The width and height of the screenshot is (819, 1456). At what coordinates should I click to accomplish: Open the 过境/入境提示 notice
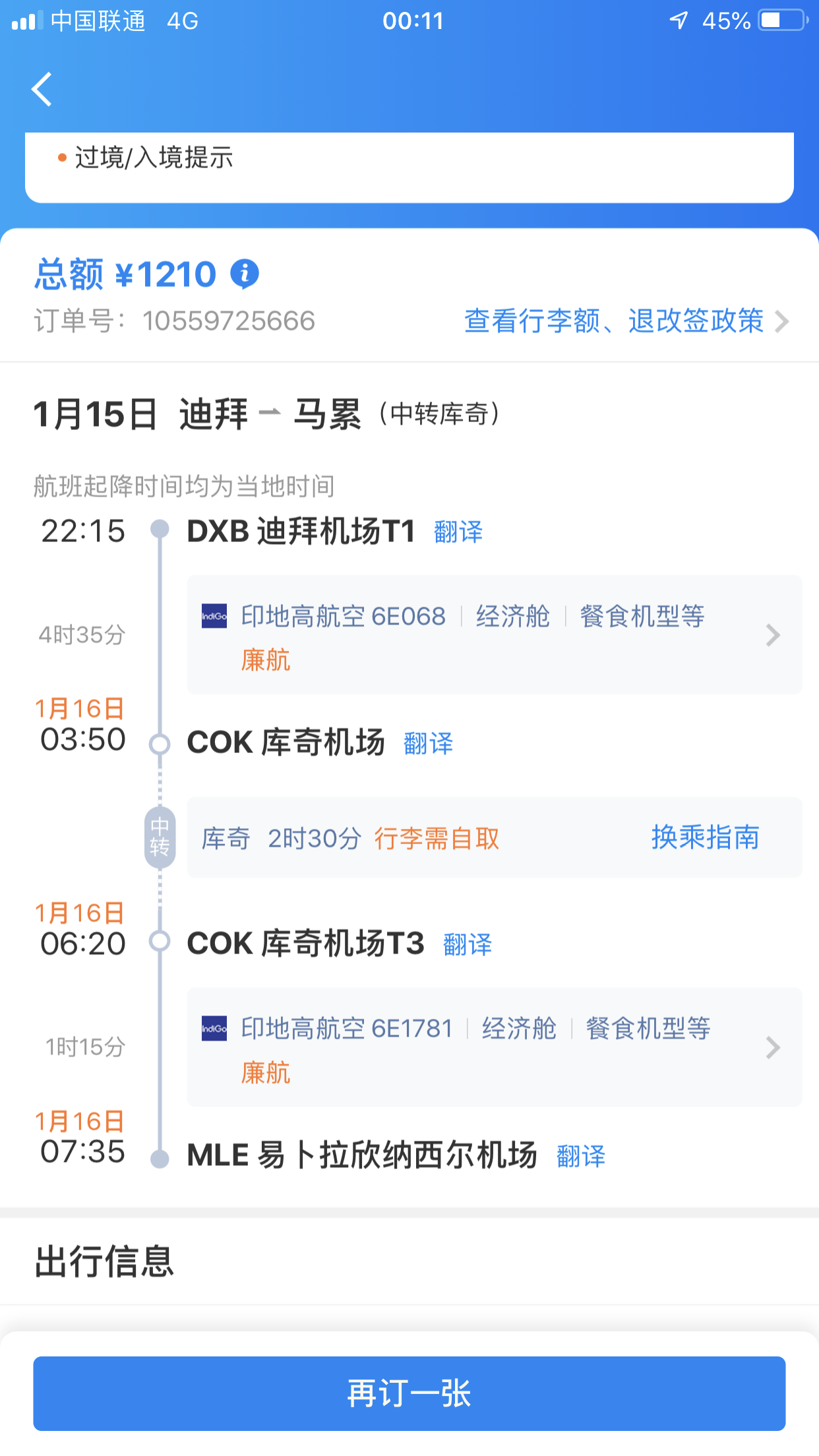tap(154, 158)
